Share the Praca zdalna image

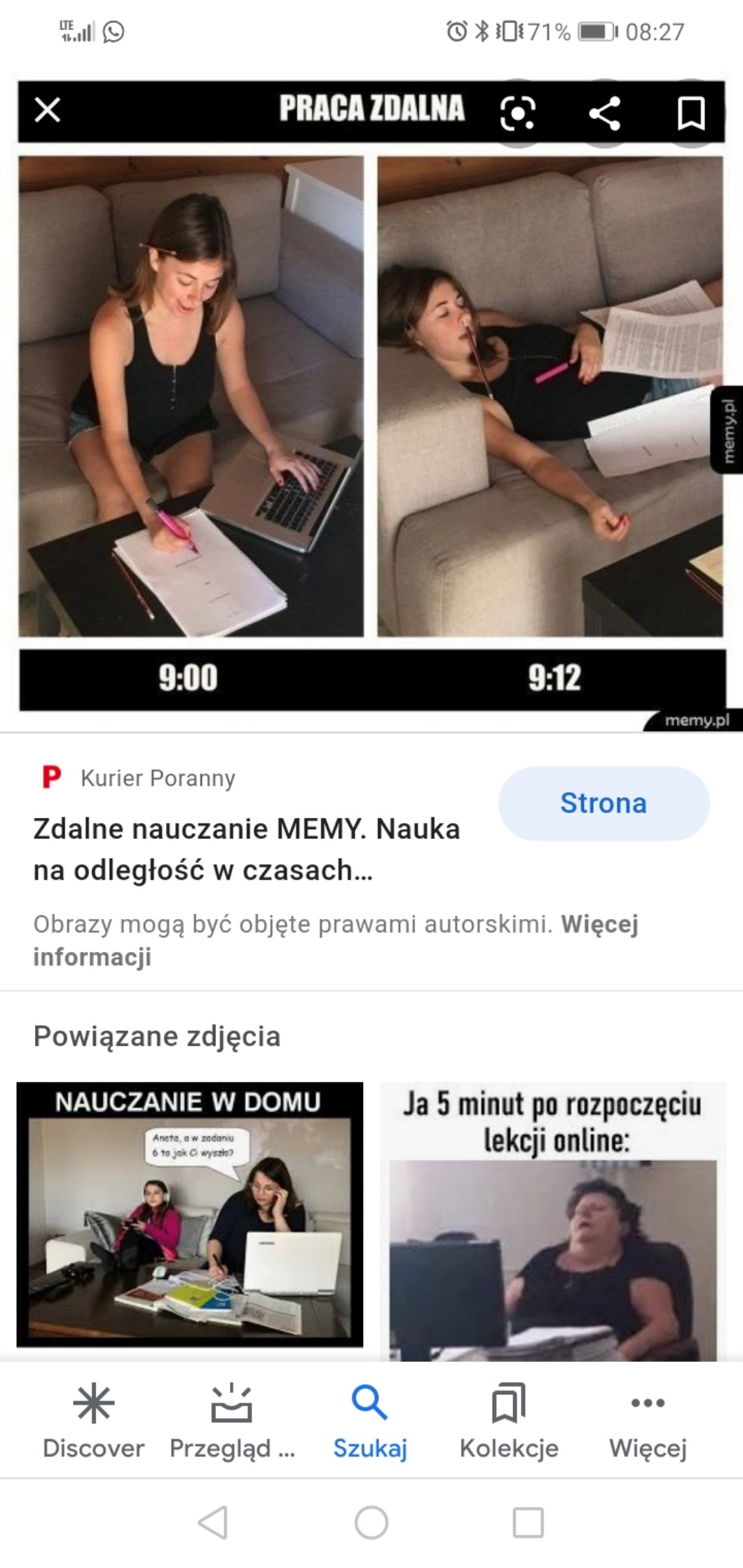[605, 113]
